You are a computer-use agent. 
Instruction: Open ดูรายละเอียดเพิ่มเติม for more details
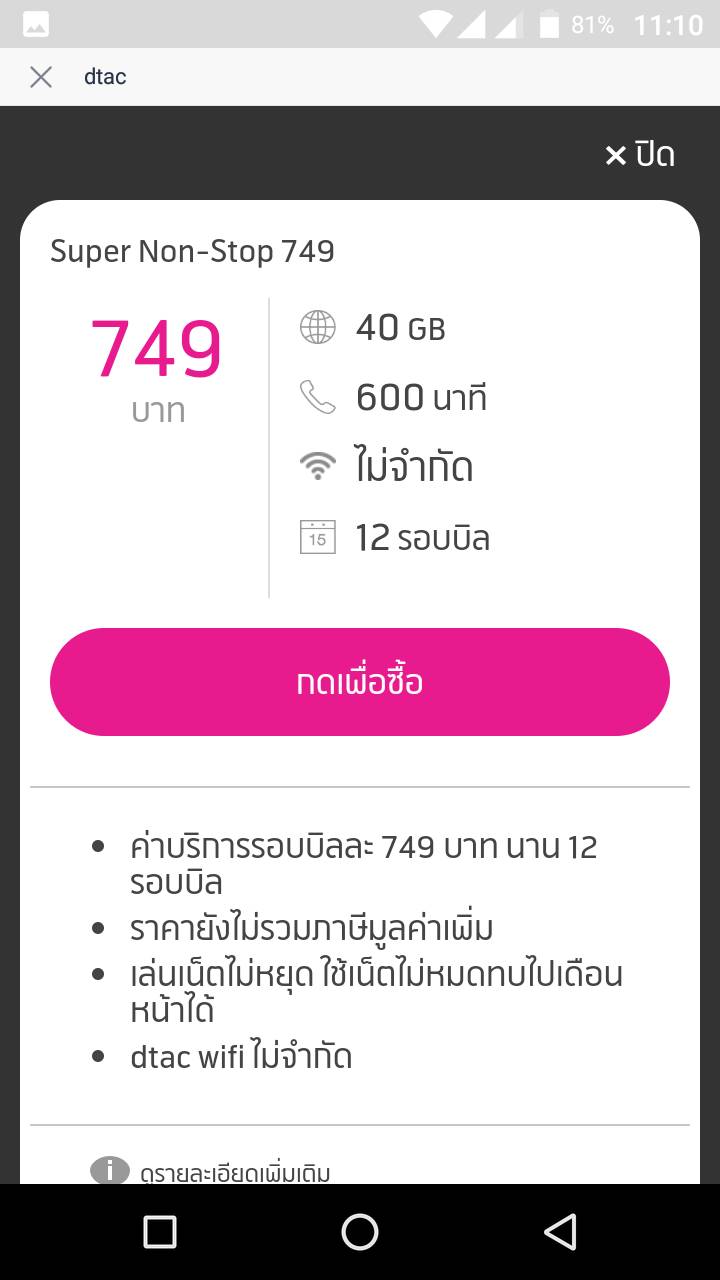[x=211, y=1171]
